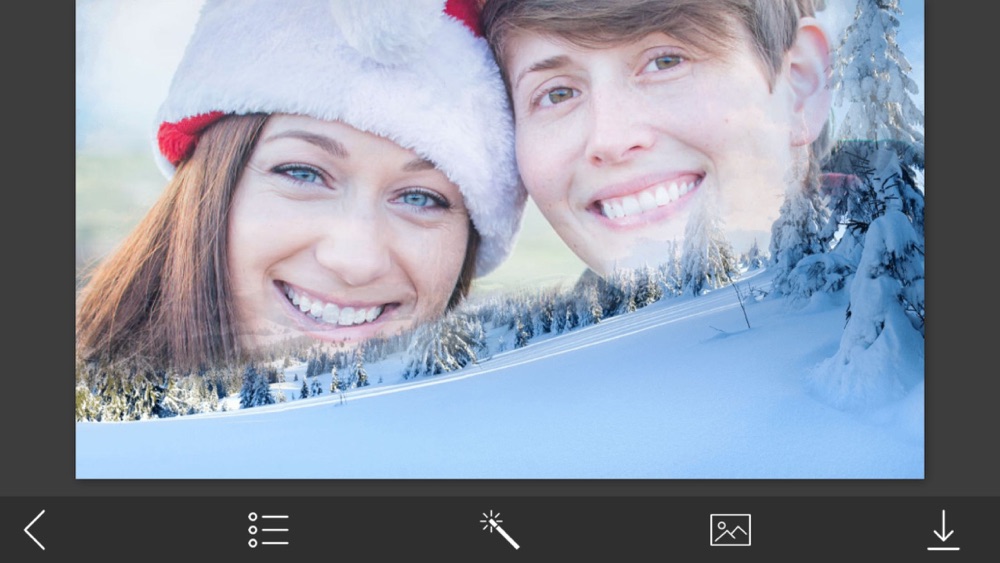The width and height of the screenshot is (1000, 563).
Task: Open the list options menu icon
Action: [x=268, y=530]
